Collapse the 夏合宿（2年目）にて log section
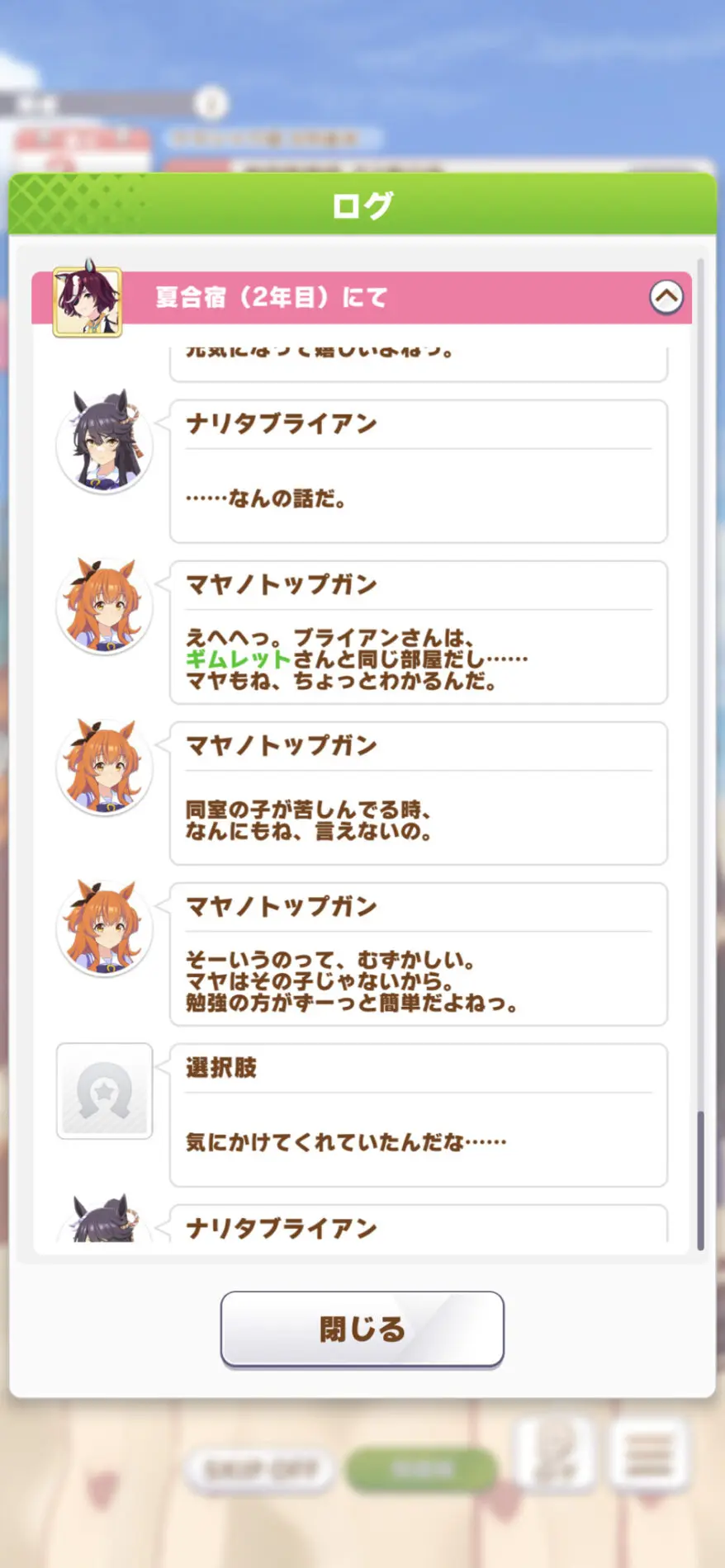This screenshot has width=725, height=1568. [666, 297]
